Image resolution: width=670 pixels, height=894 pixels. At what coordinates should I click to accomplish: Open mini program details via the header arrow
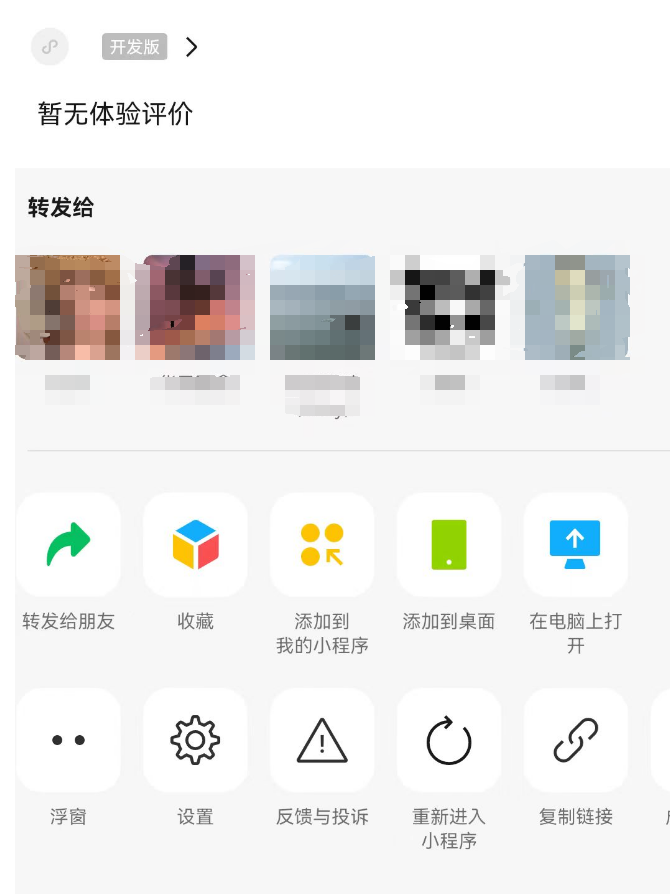(x=192, y=47)
